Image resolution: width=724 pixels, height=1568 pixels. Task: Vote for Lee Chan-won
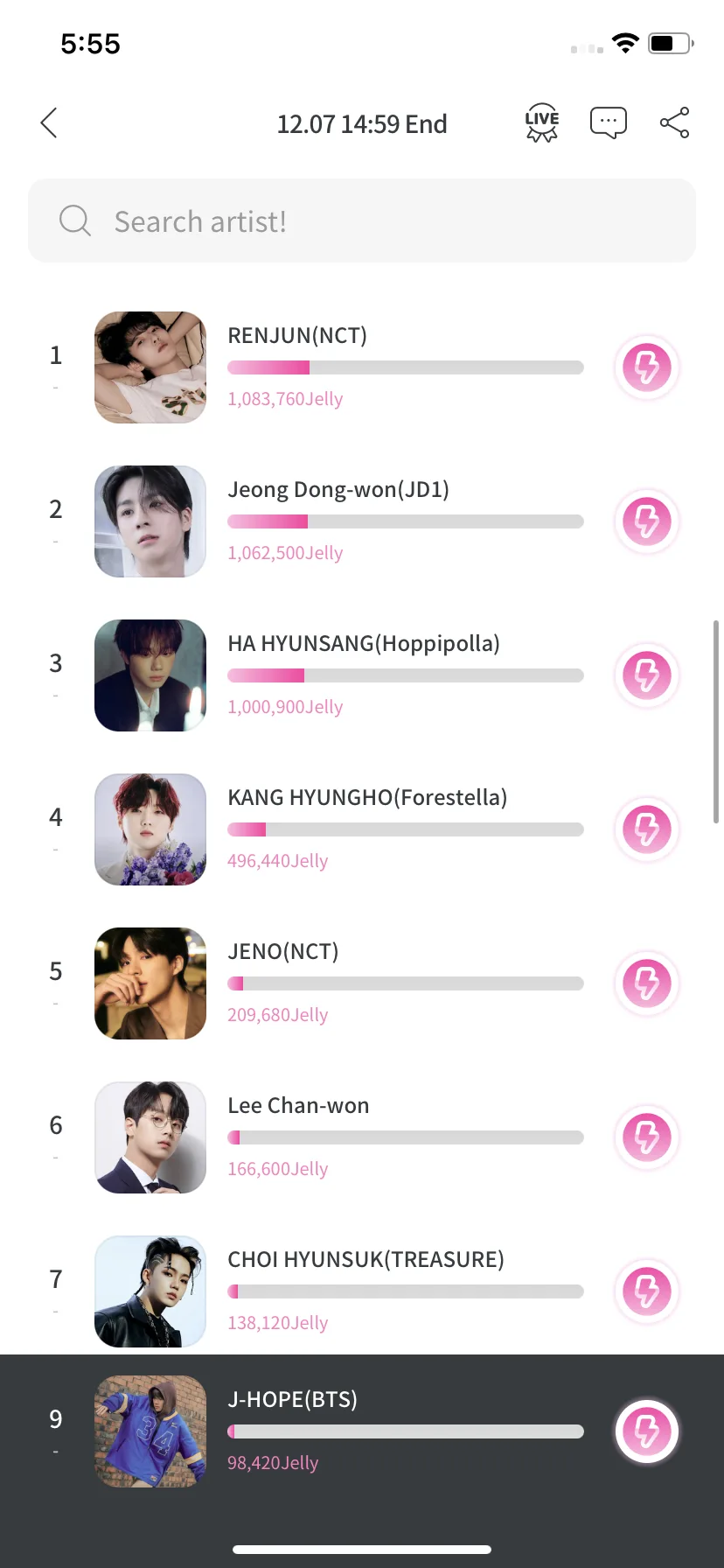(x=646, y=1137)
